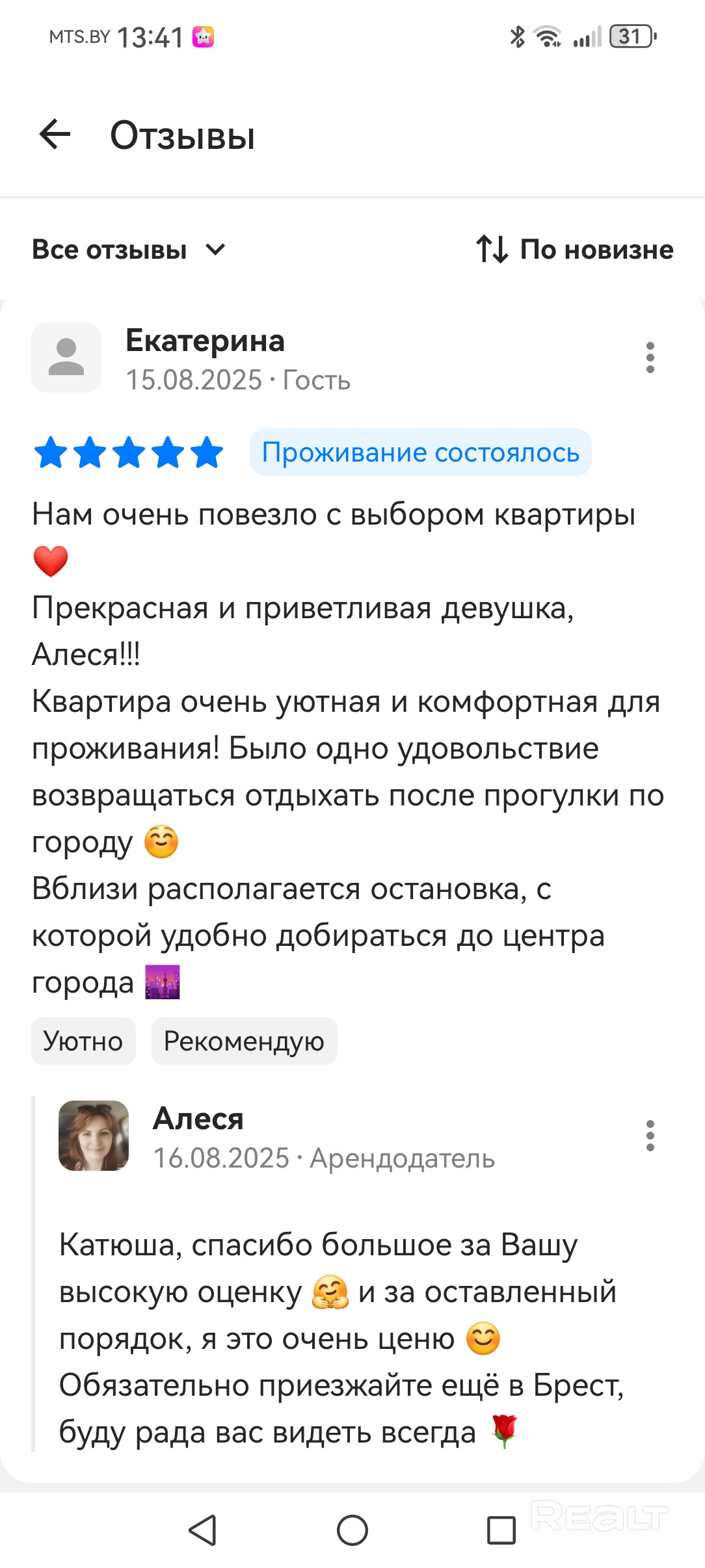The image size is (705, 1568).
Task: Tap the system home button
Action: 352,1530
